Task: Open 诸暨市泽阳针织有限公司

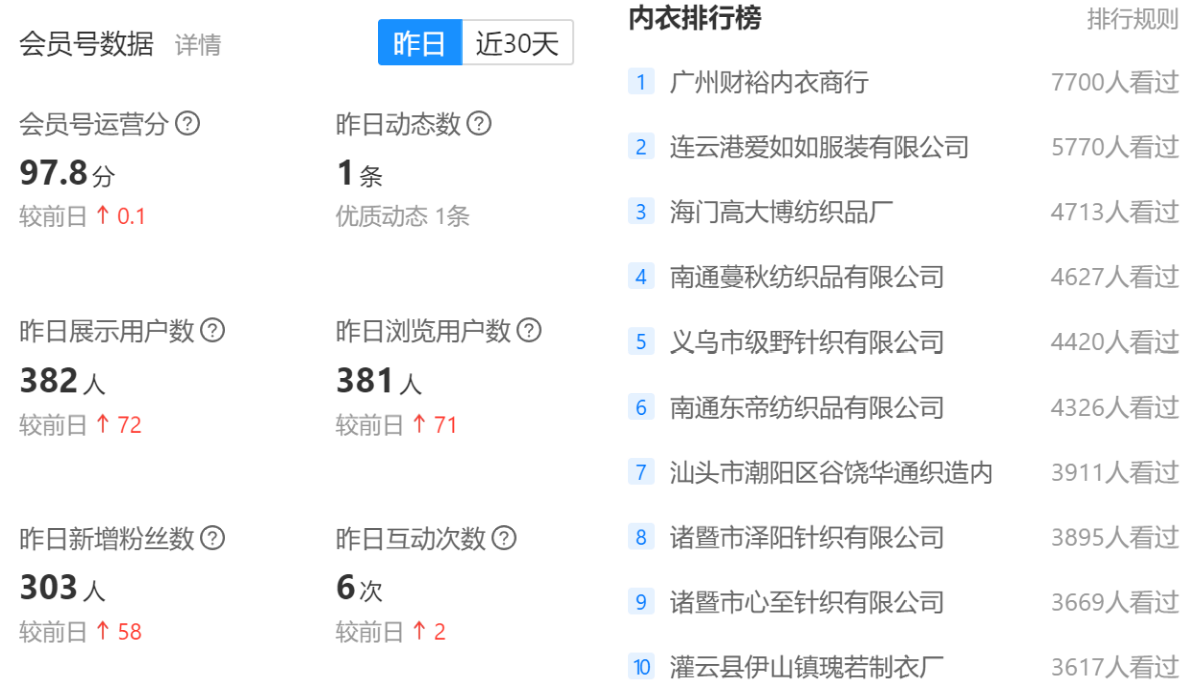Action: pos(807,537)
